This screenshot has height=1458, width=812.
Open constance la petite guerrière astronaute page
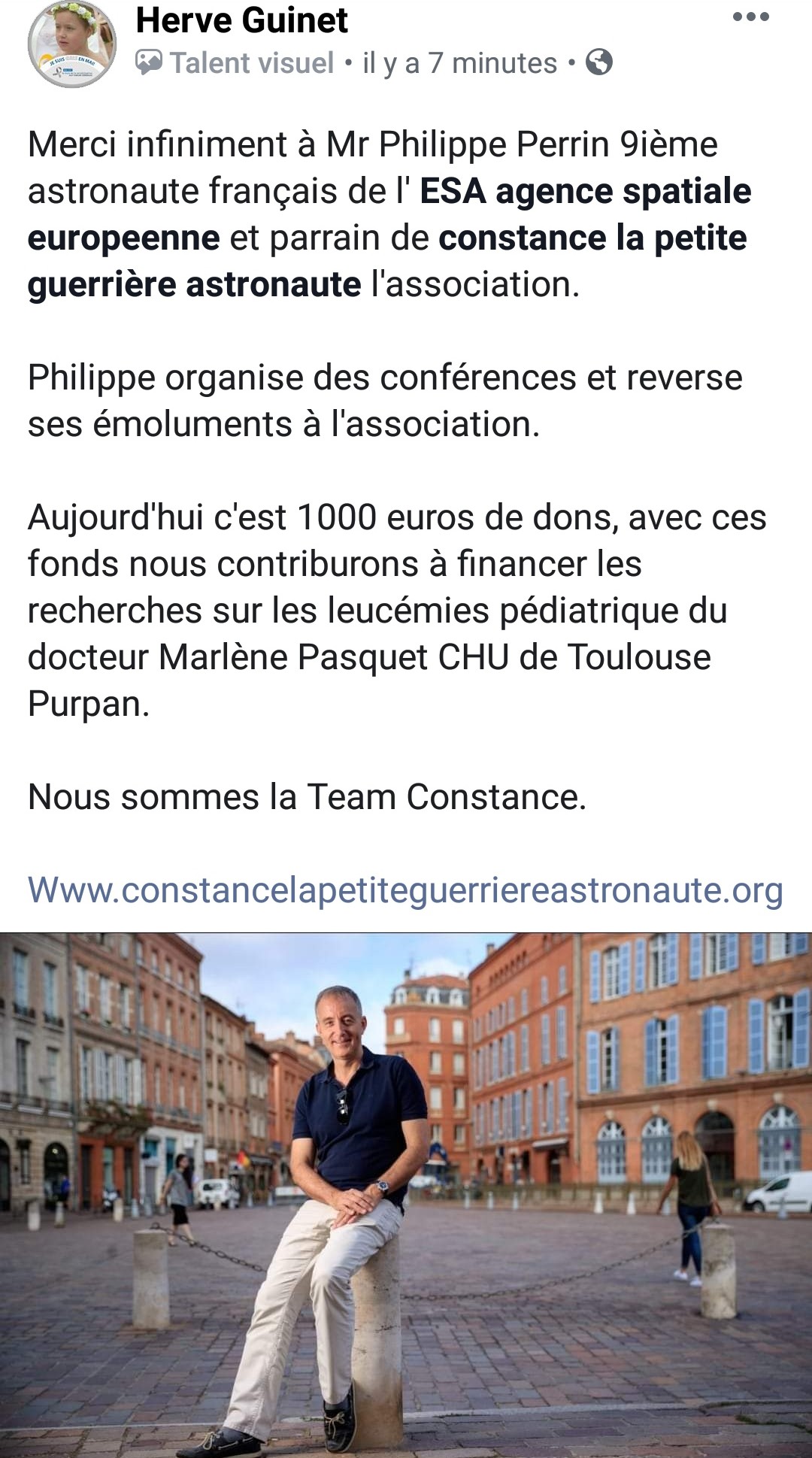click(x=592, y=238)
